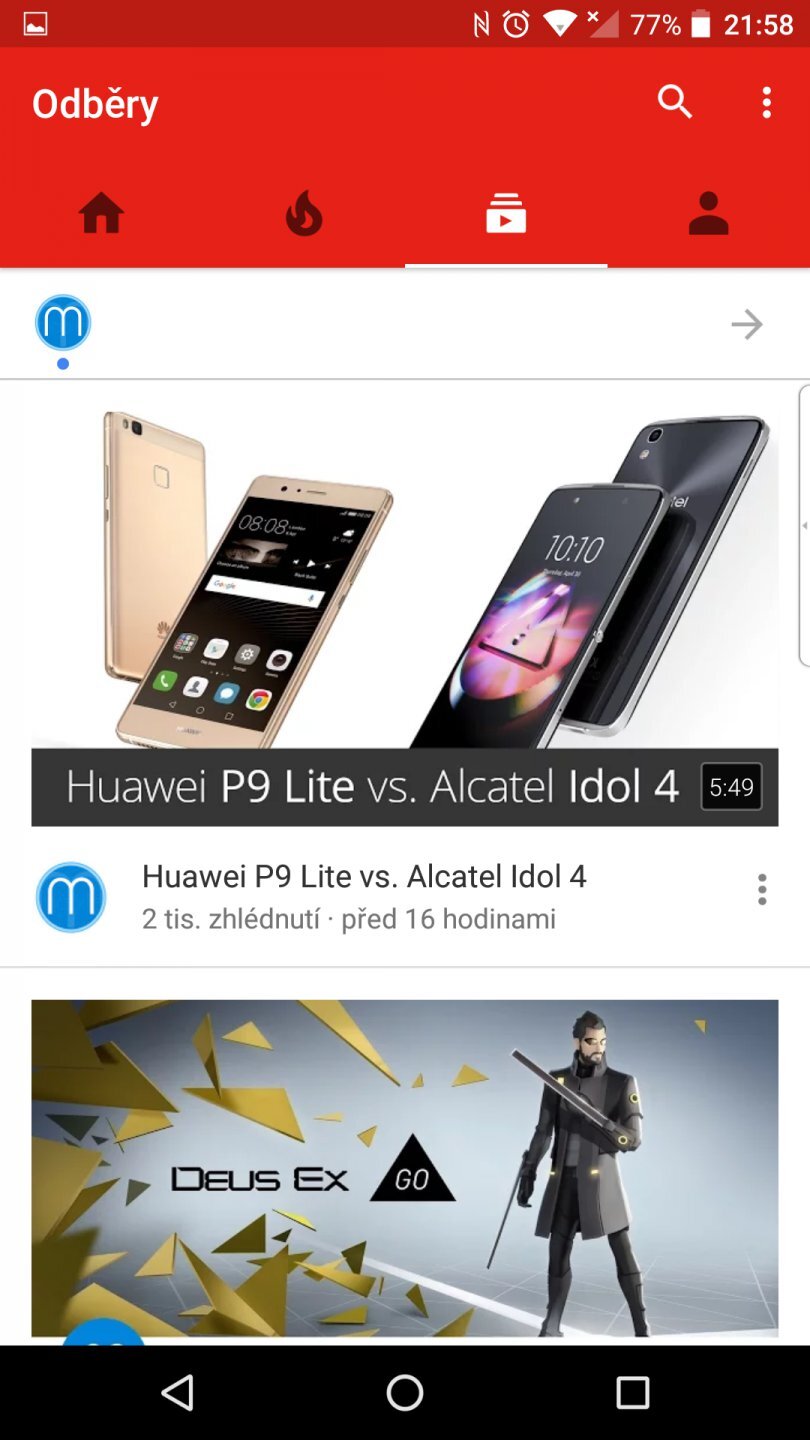Switch to the Trending flame tab

[304, 214]
